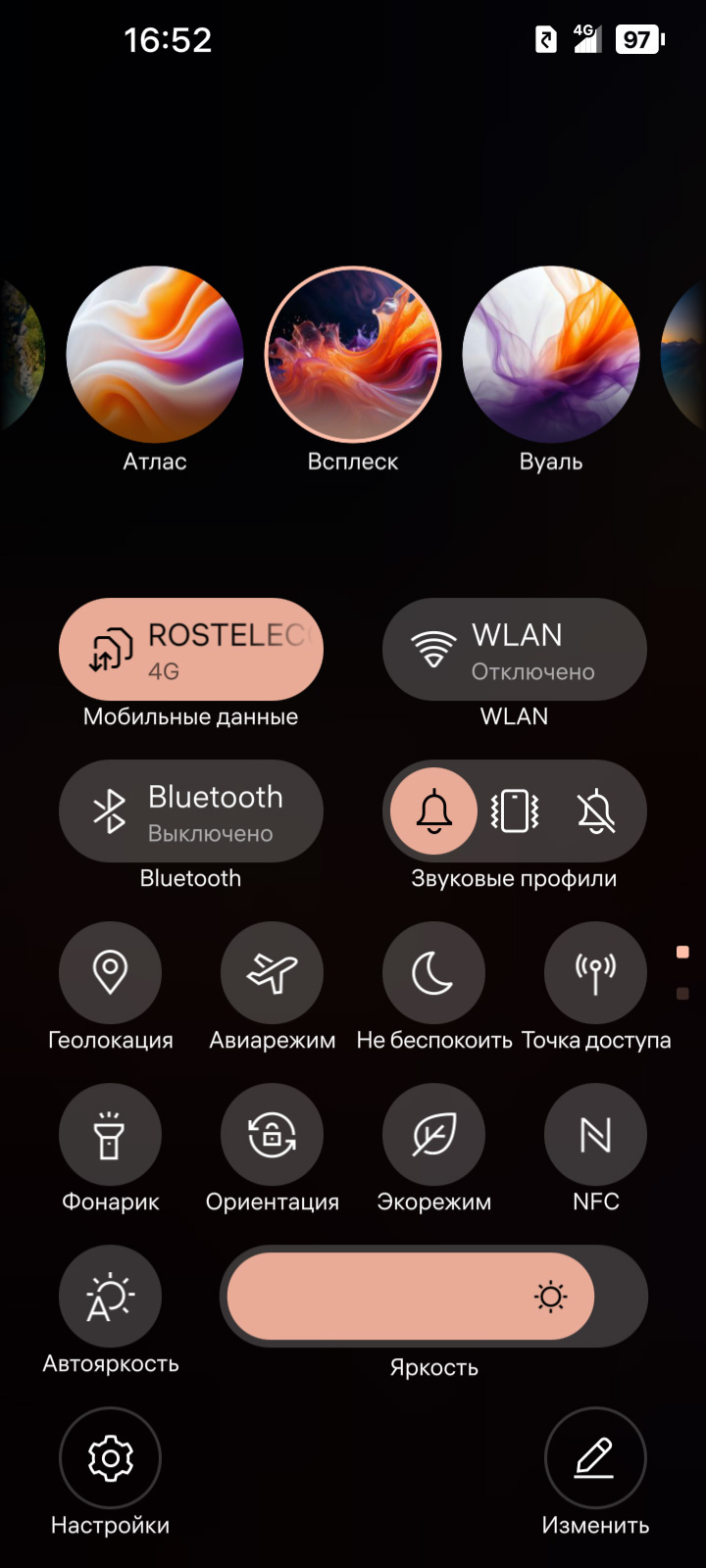Turn on Не беспокоить

[433, 972]
